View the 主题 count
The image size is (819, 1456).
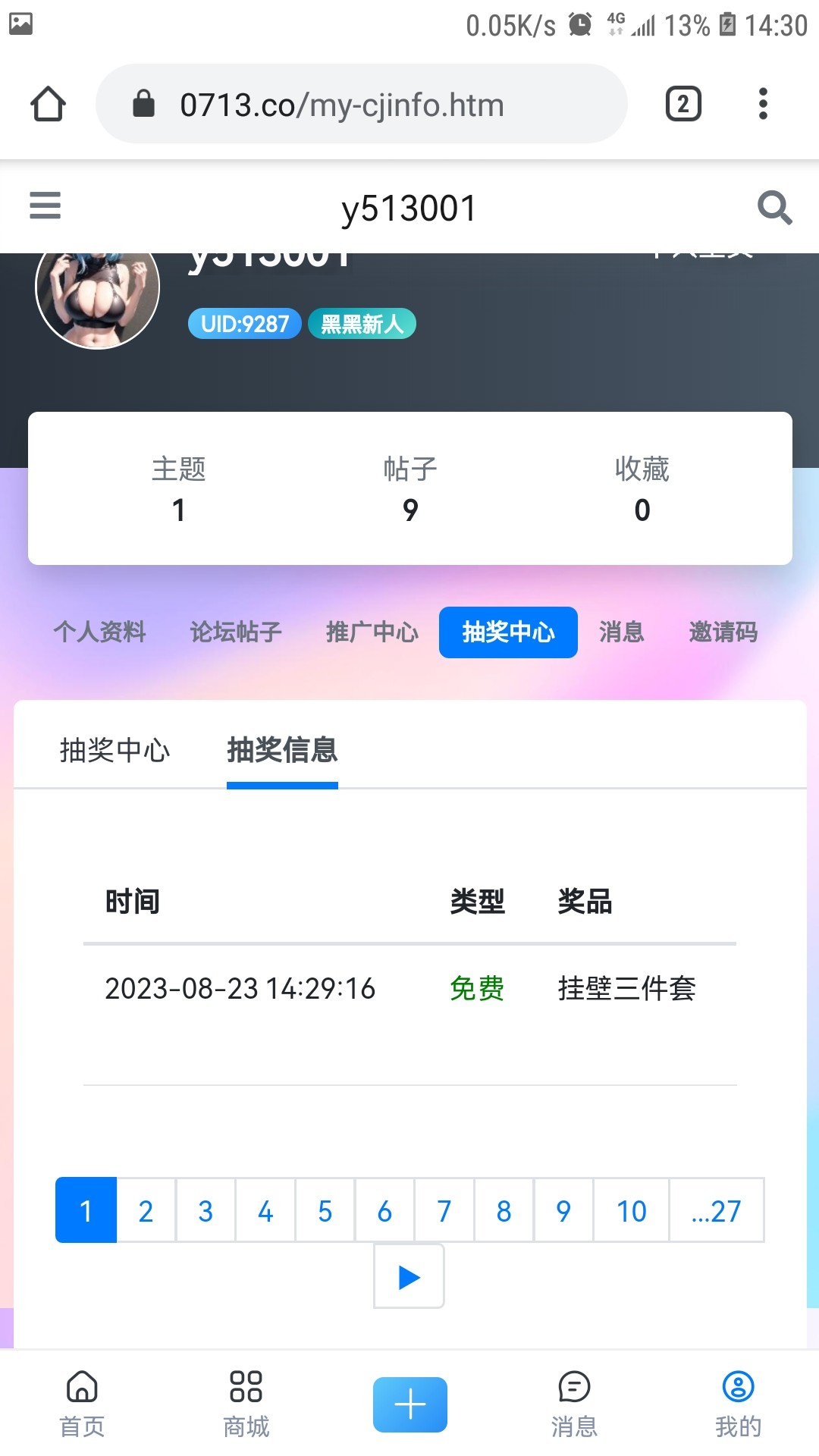179,490
